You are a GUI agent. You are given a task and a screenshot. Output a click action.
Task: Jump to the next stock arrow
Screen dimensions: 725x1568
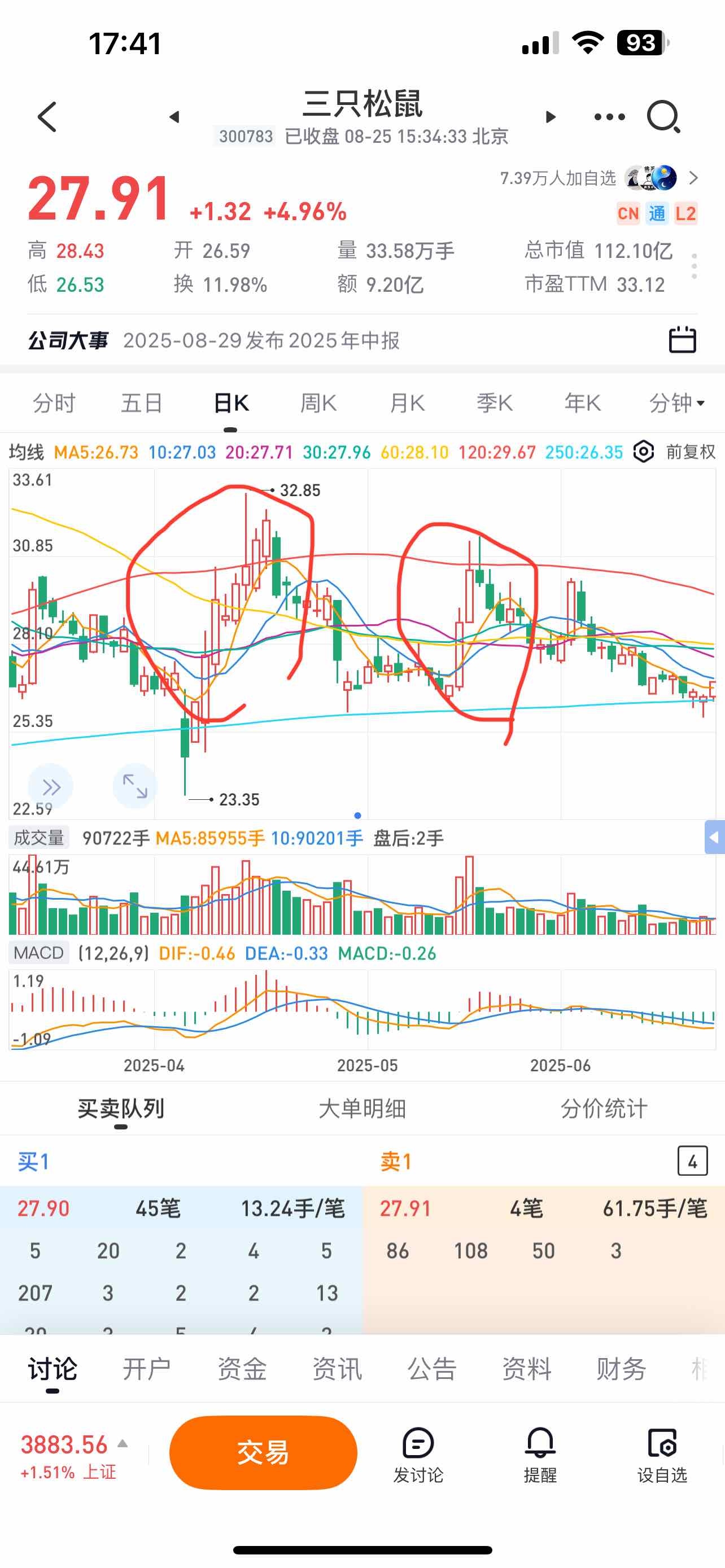(551, 117)
